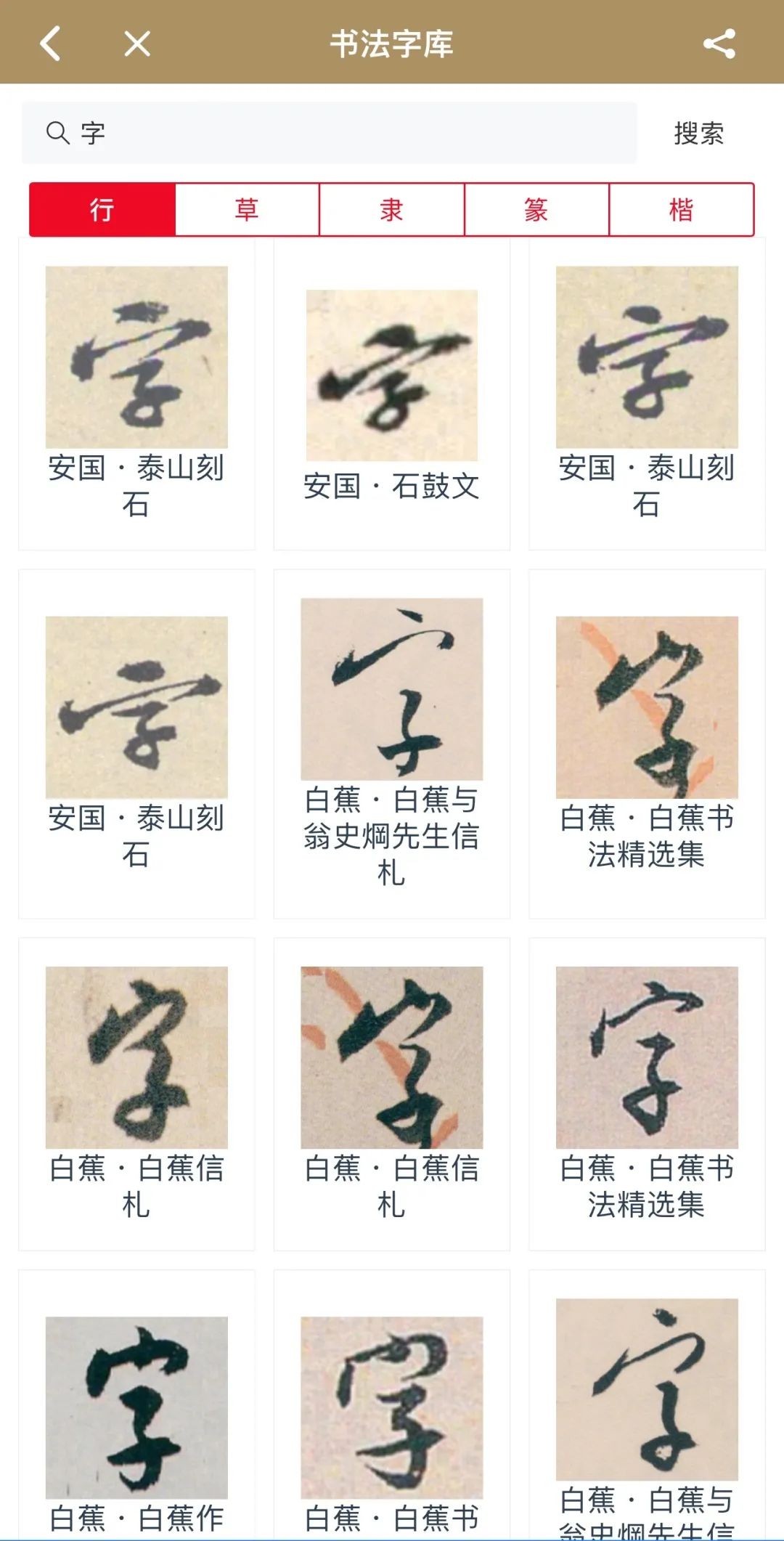Share this calligraphy library page
The width and height of the screenshot is (784, 1541).
(x=719, y=44)
